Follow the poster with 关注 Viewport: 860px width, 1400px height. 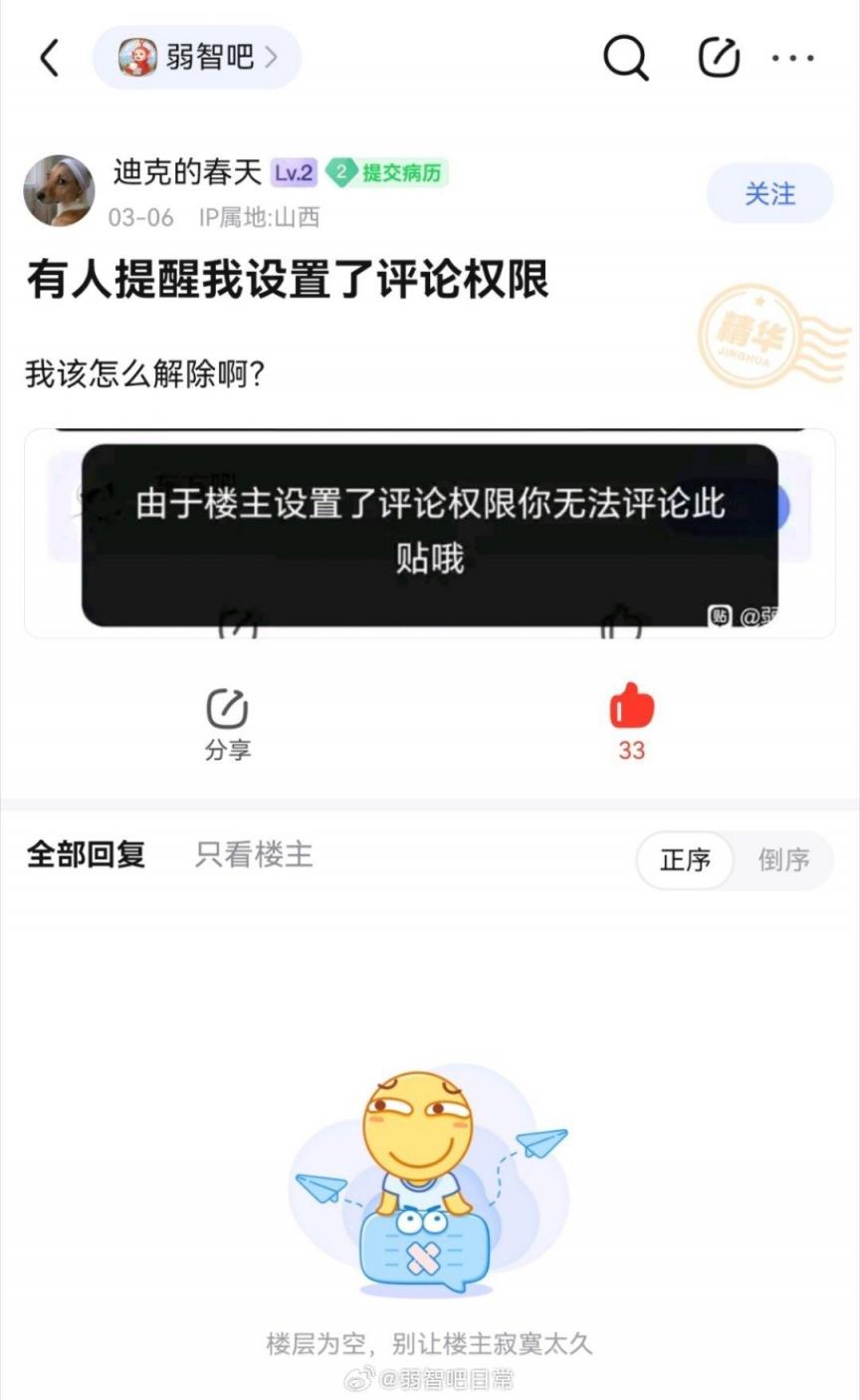(x=769, y=194)
